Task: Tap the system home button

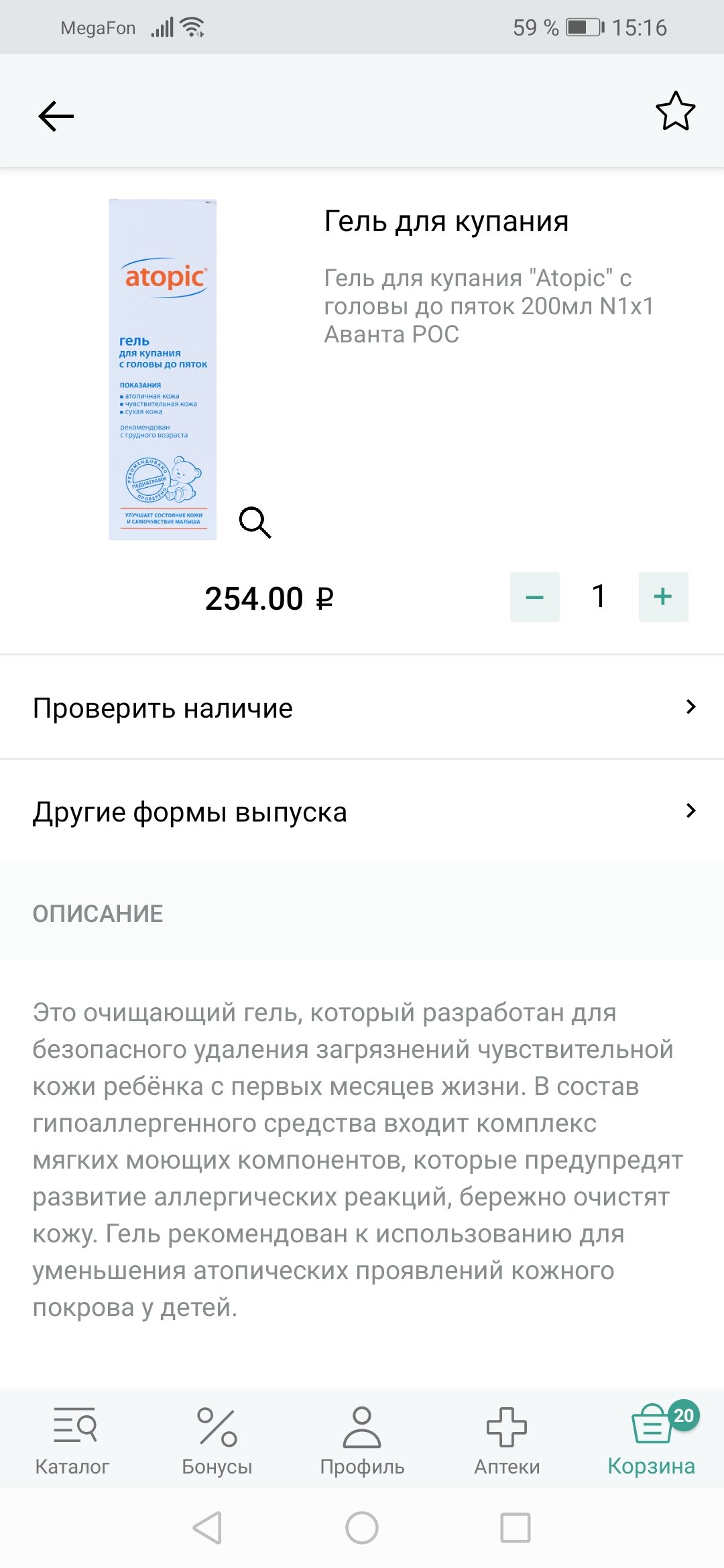Action: pos(362,1528)
